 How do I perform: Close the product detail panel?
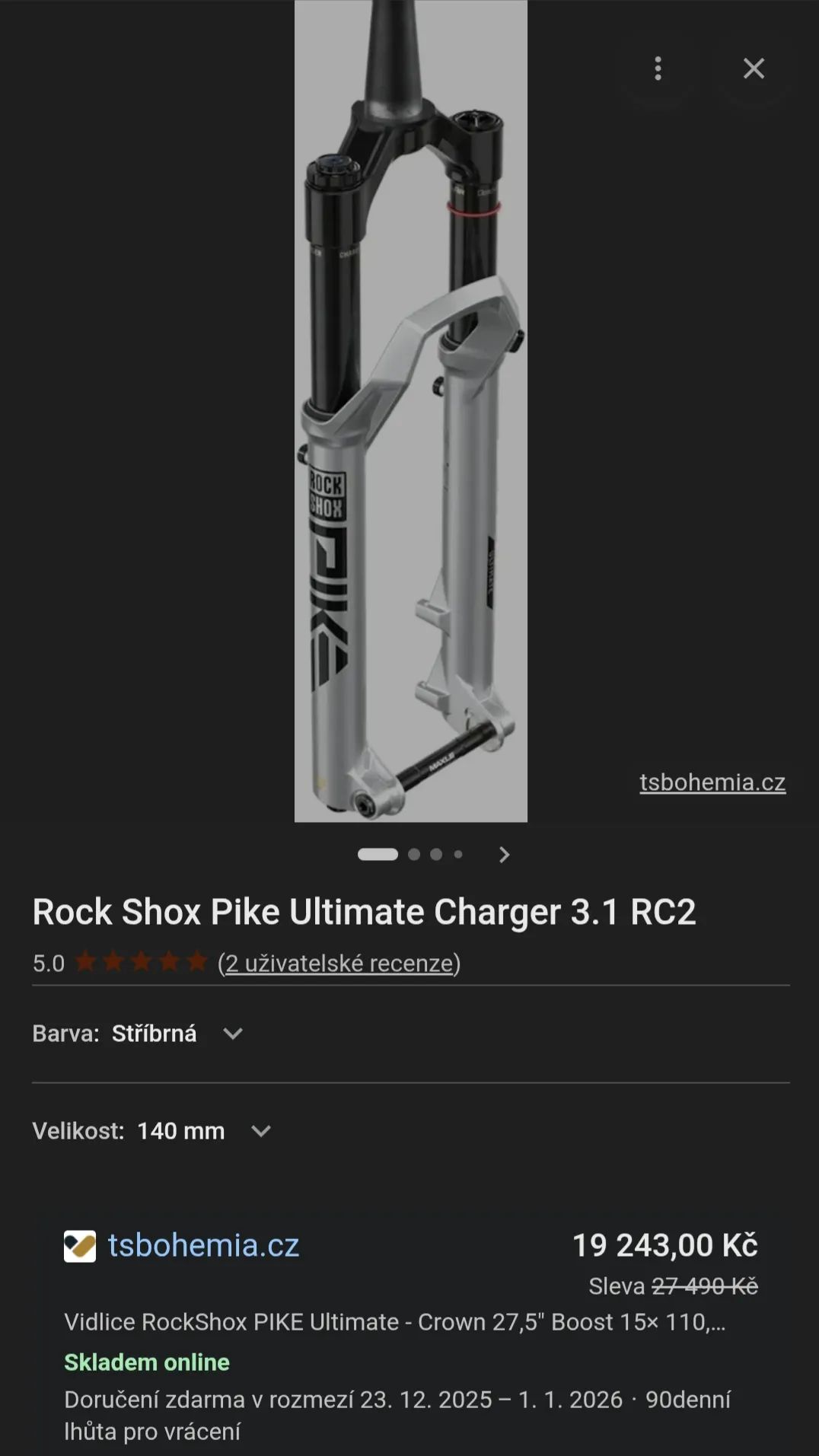click(x=754, y=68)
